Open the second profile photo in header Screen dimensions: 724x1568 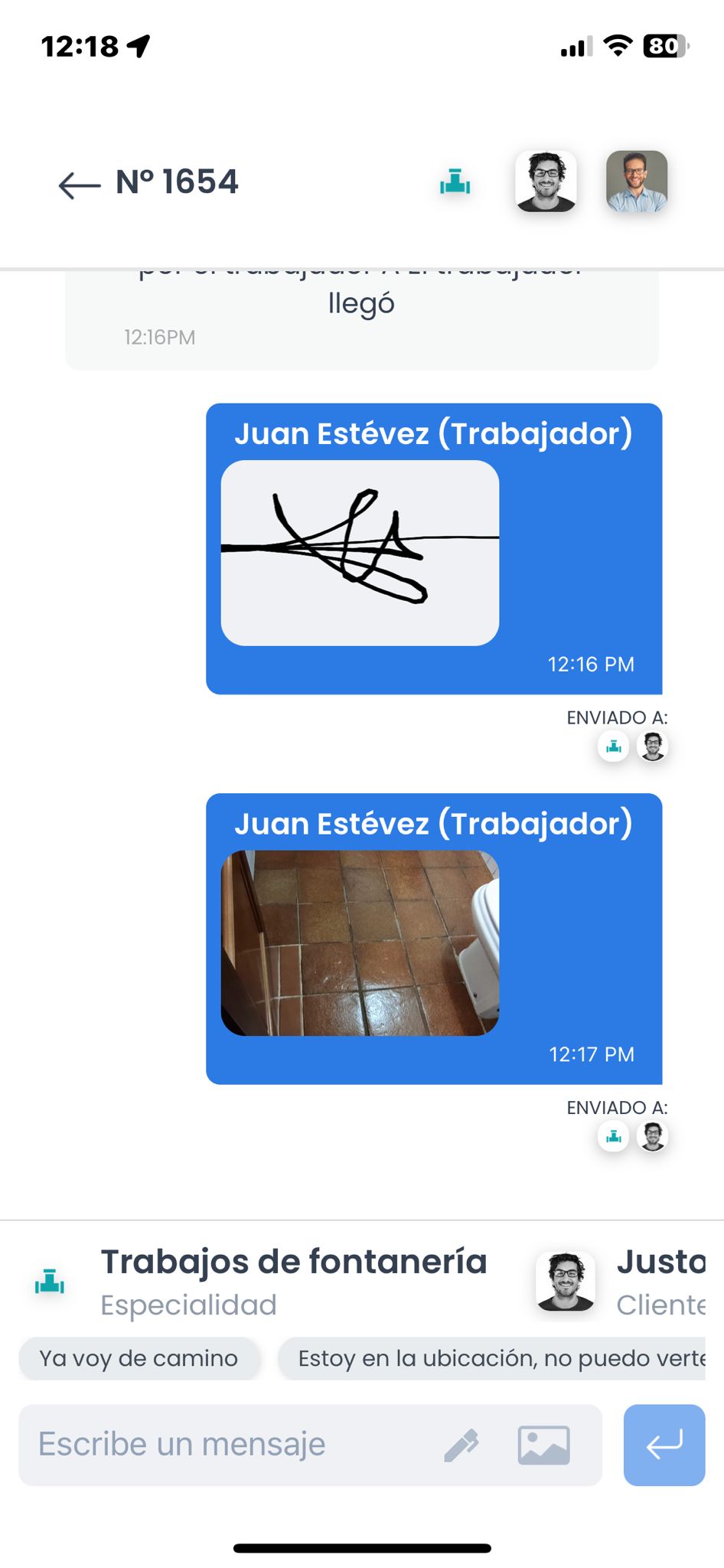pos(637,181)
